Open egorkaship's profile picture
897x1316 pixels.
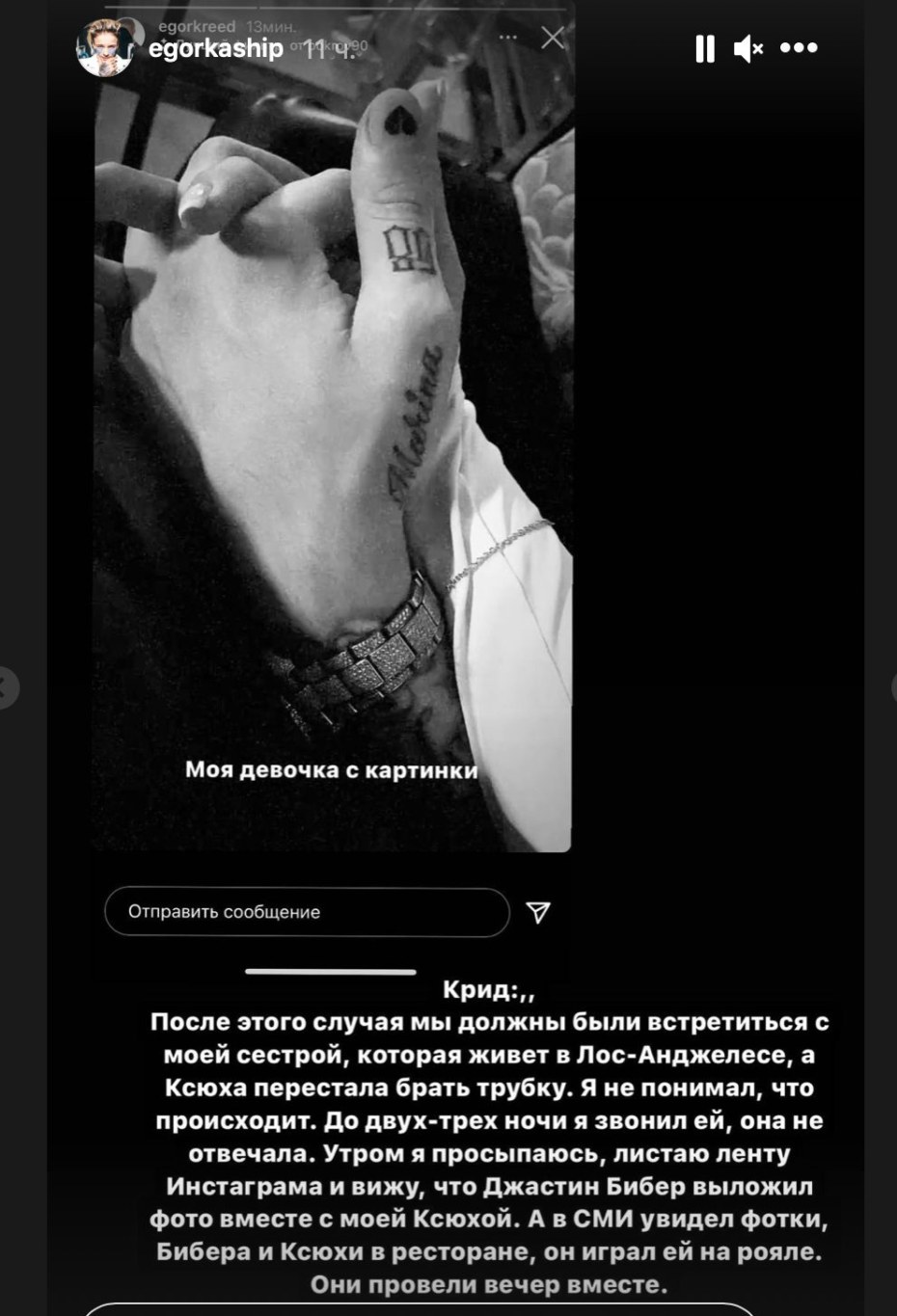coord(103,46)
